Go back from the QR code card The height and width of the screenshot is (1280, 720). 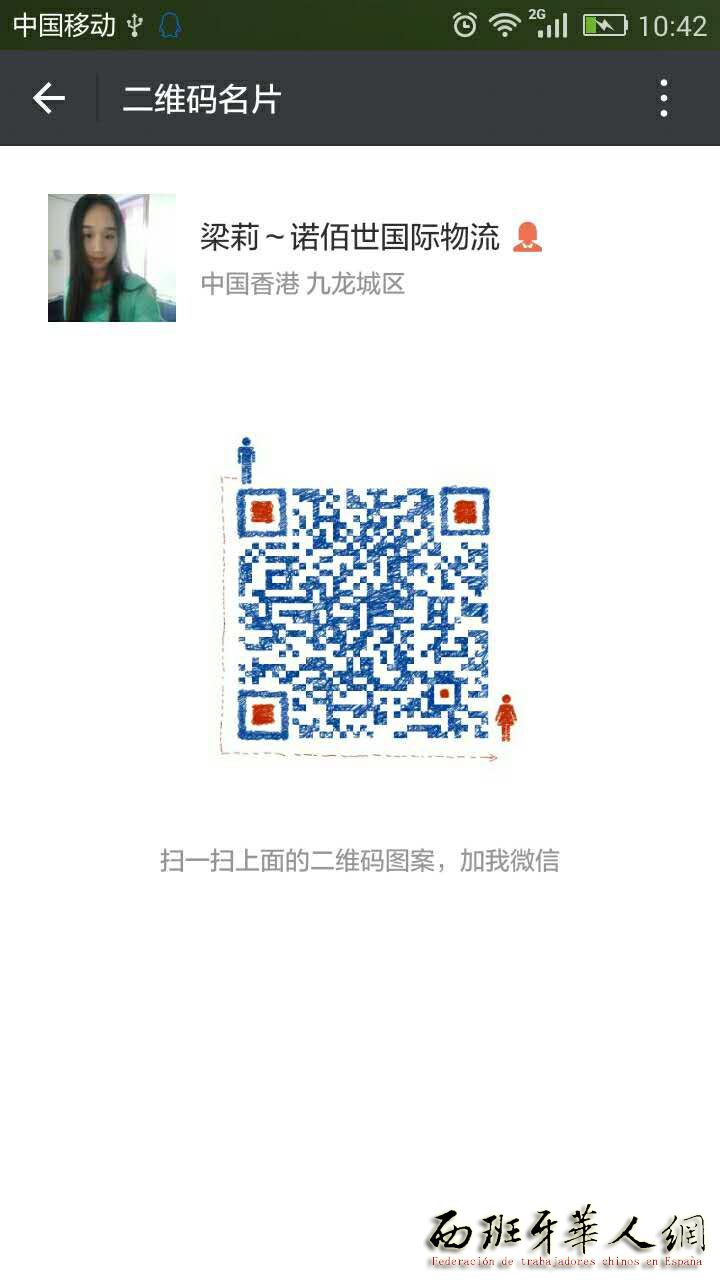point(48,98)
